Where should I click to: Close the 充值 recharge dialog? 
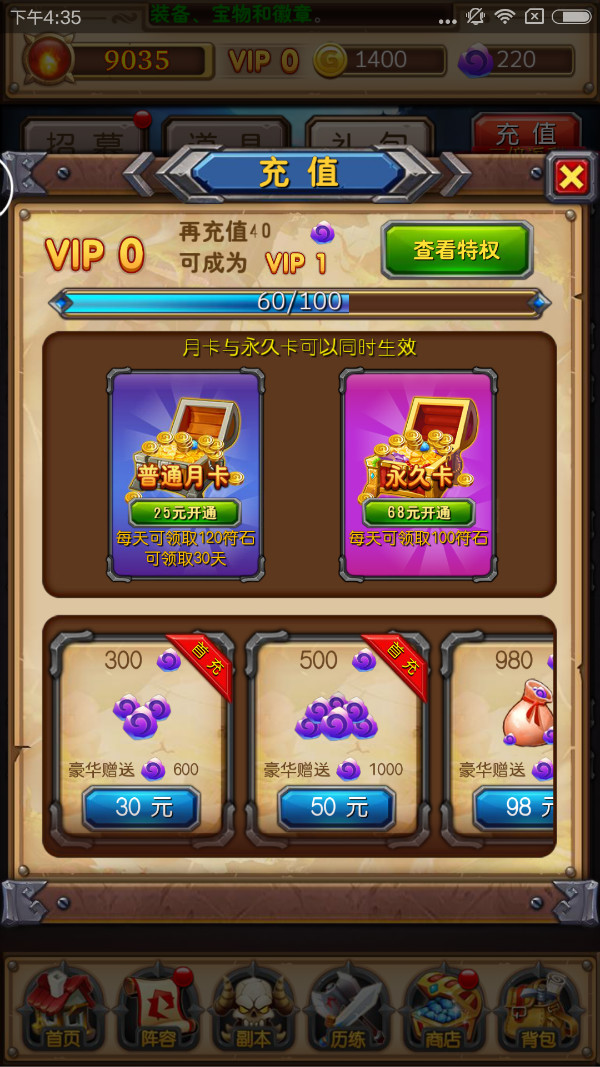click(x=571, y=178)
